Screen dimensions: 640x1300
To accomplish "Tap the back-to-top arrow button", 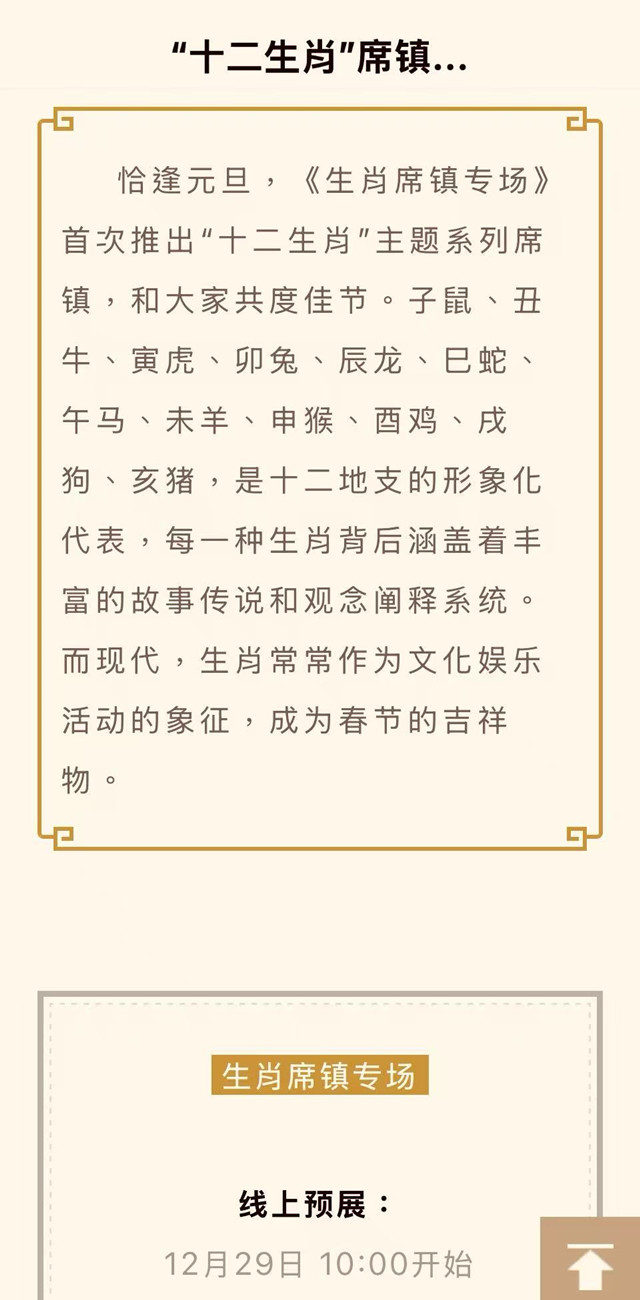I will 590,1259.
